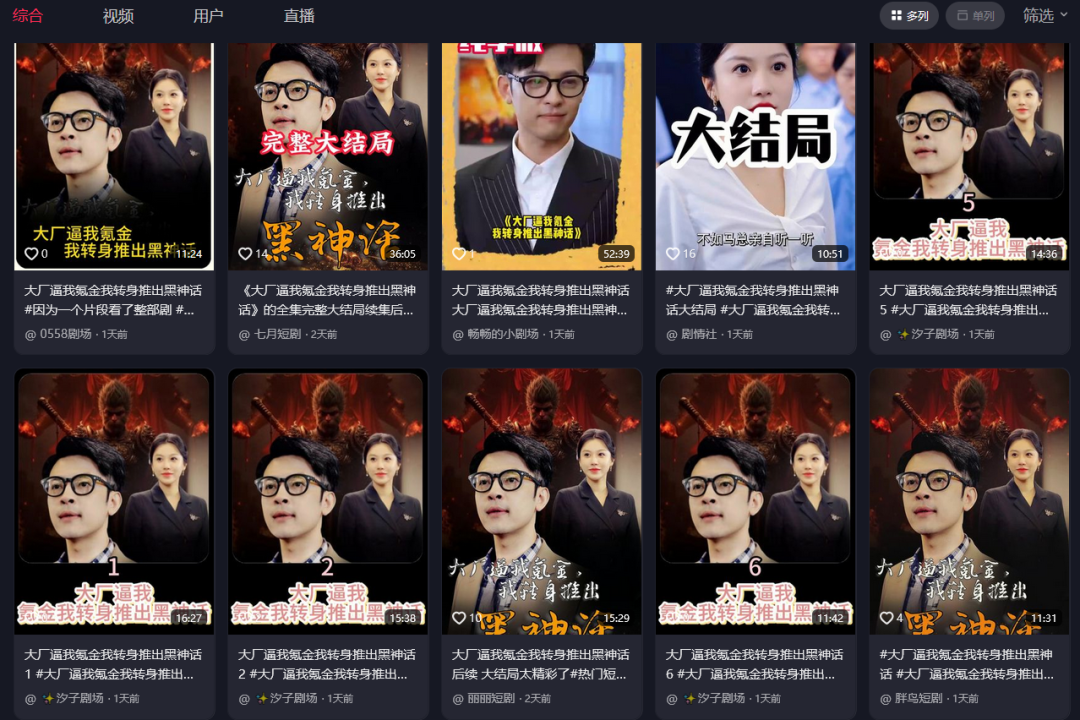
Task: Open episode 1 video lasting 16:27
Action: point(114,500)
